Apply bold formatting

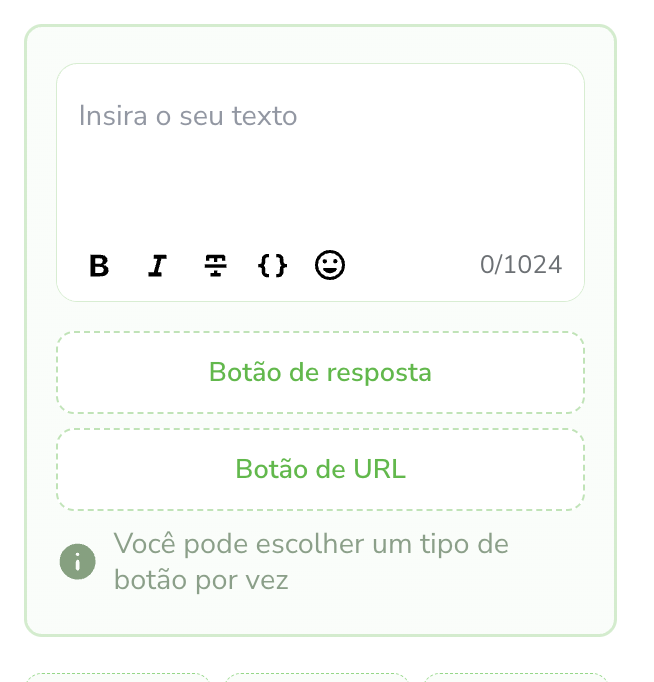[x=99, y=265]
